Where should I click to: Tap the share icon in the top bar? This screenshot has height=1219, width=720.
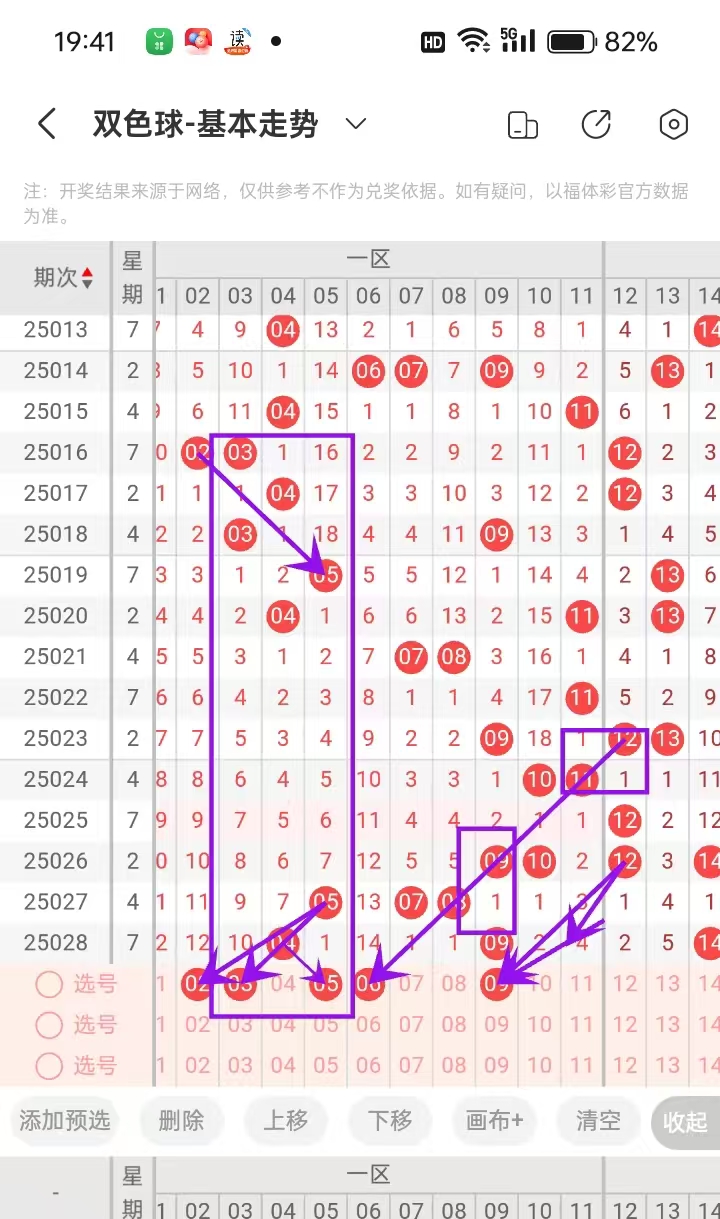596,124
